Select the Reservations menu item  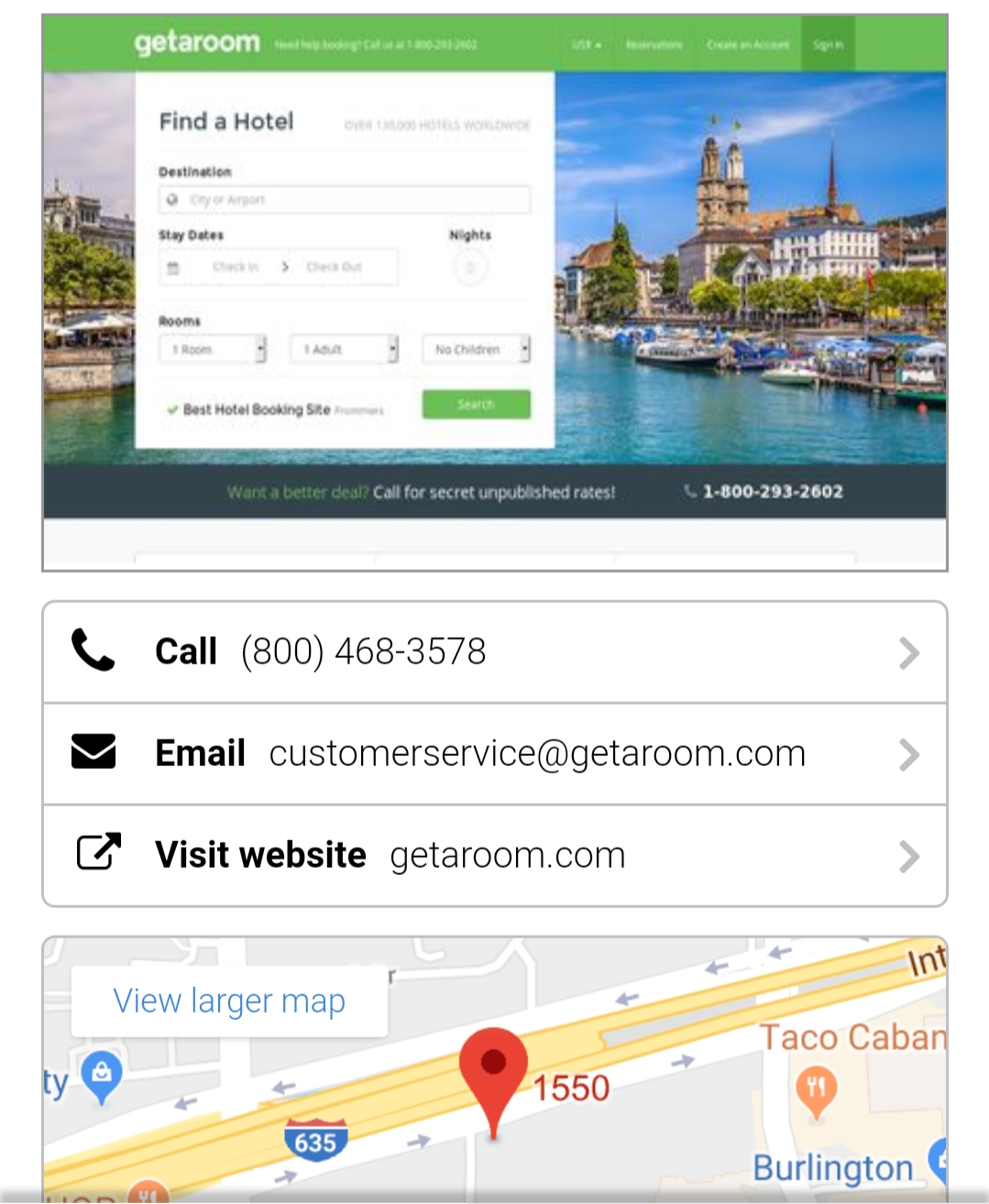coord(653,42)
